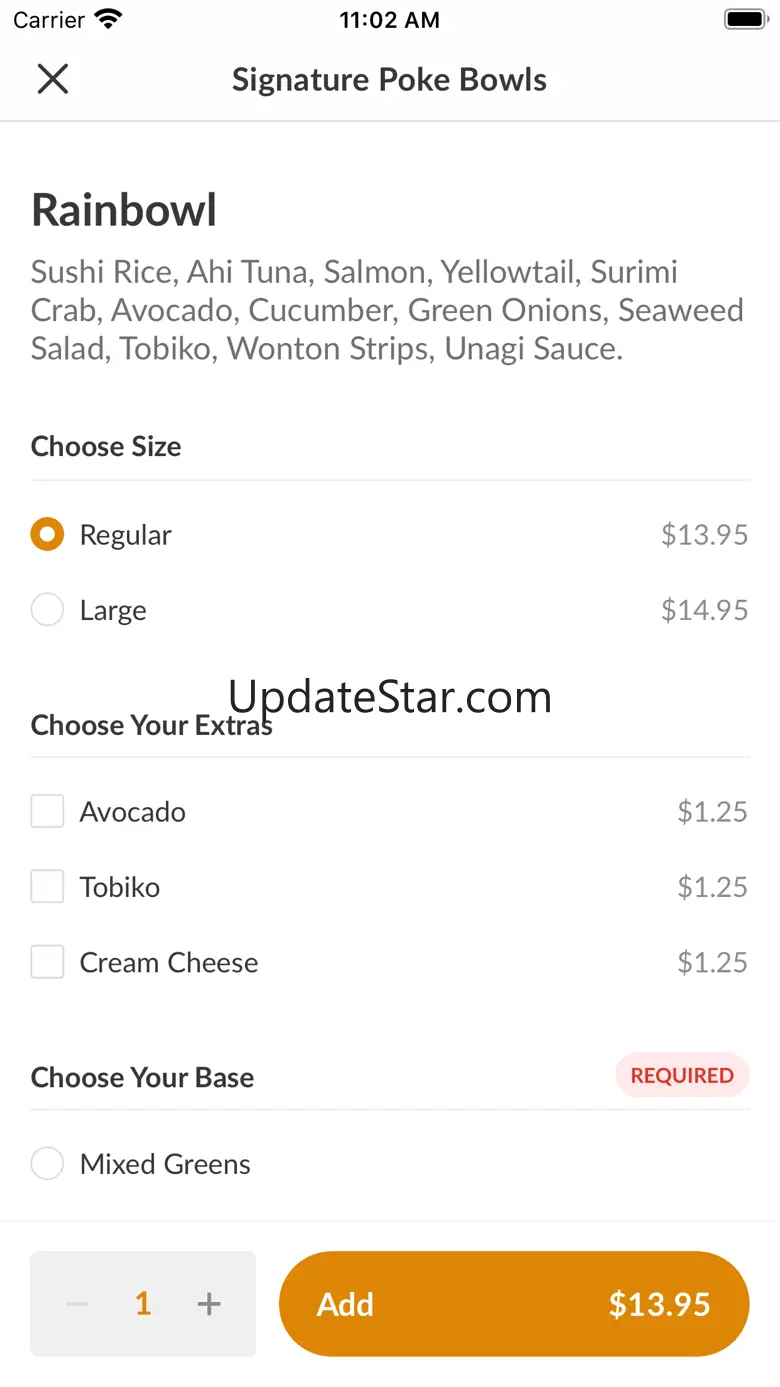The image size is (780, 1387).
Task: Add the Rainbowl to the order
Action: [x=513, y=1304]
